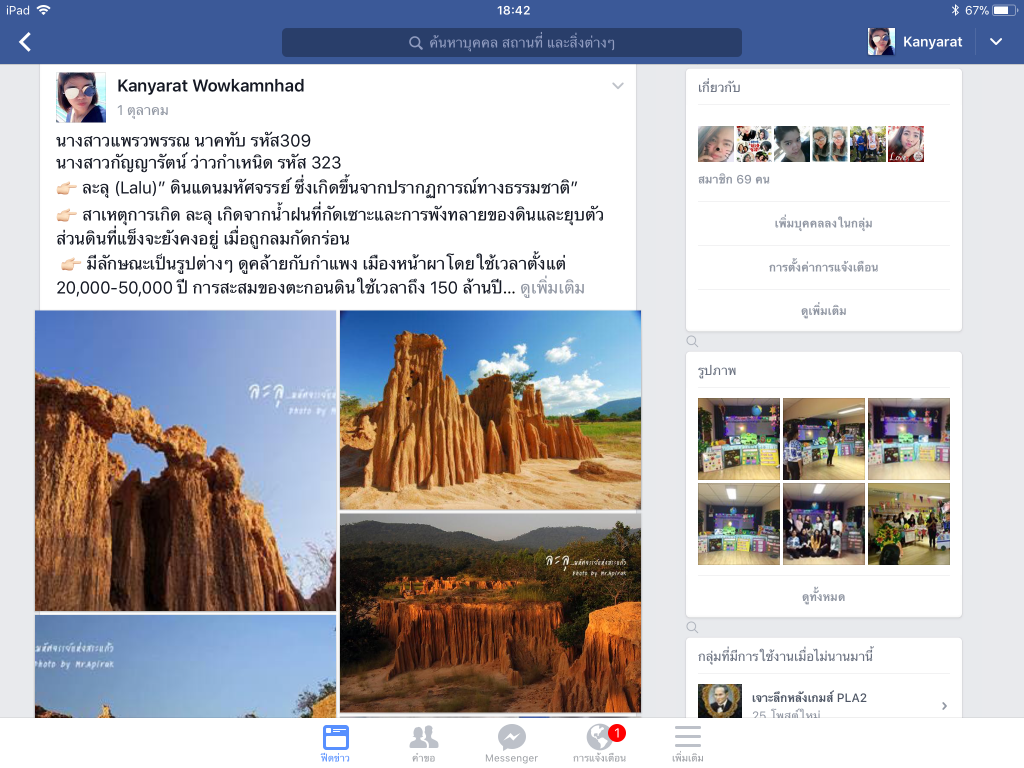Open the first group photo thumbnail
This screenshot has height=768, width=1024.
[x=738, y=438]
